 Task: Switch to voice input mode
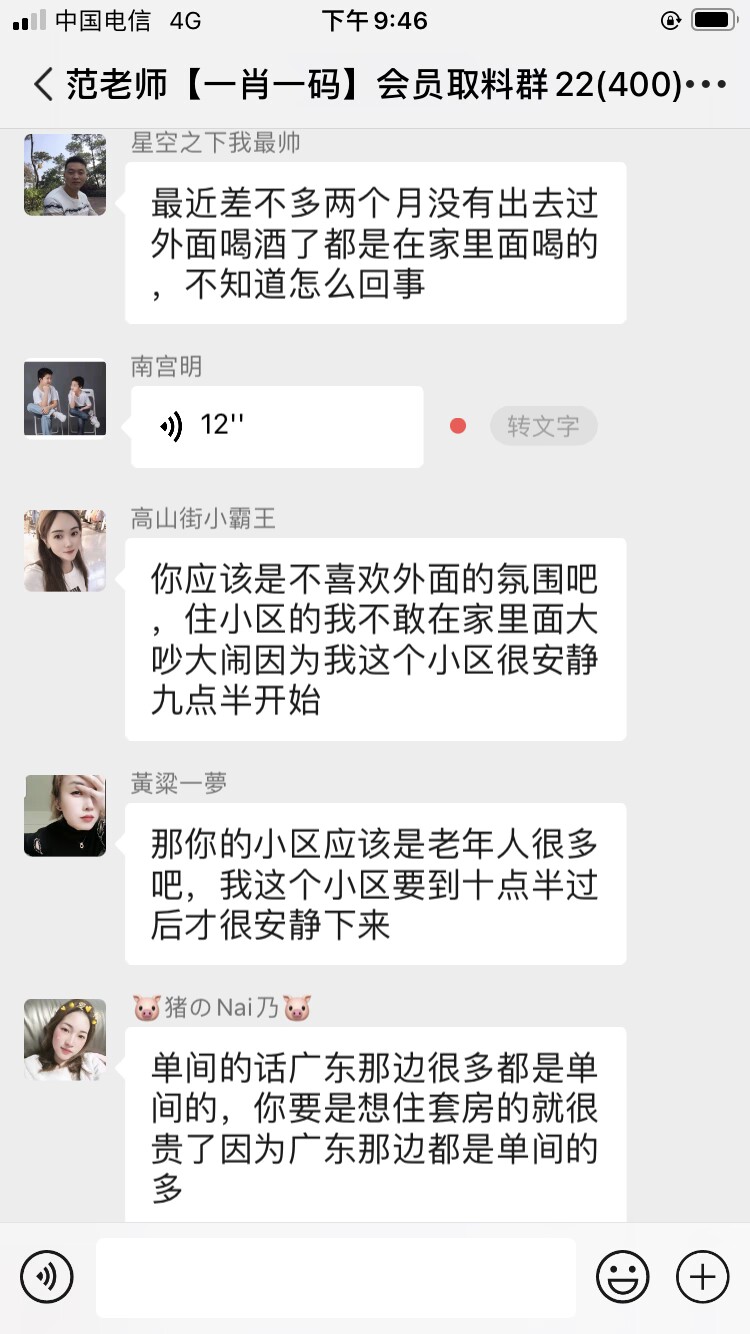click(x=47, y=1277)
